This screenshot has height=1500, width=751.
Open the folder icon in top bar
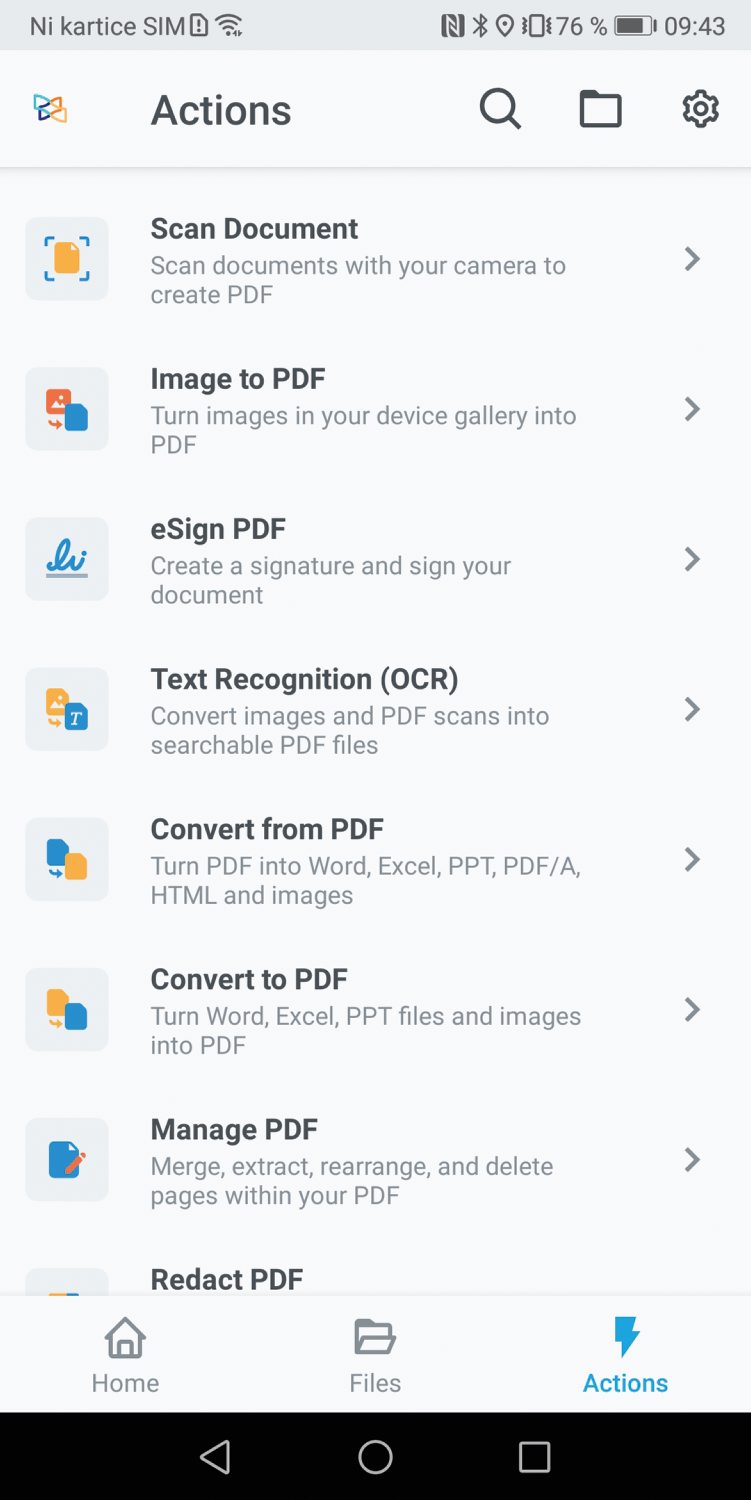600,109
